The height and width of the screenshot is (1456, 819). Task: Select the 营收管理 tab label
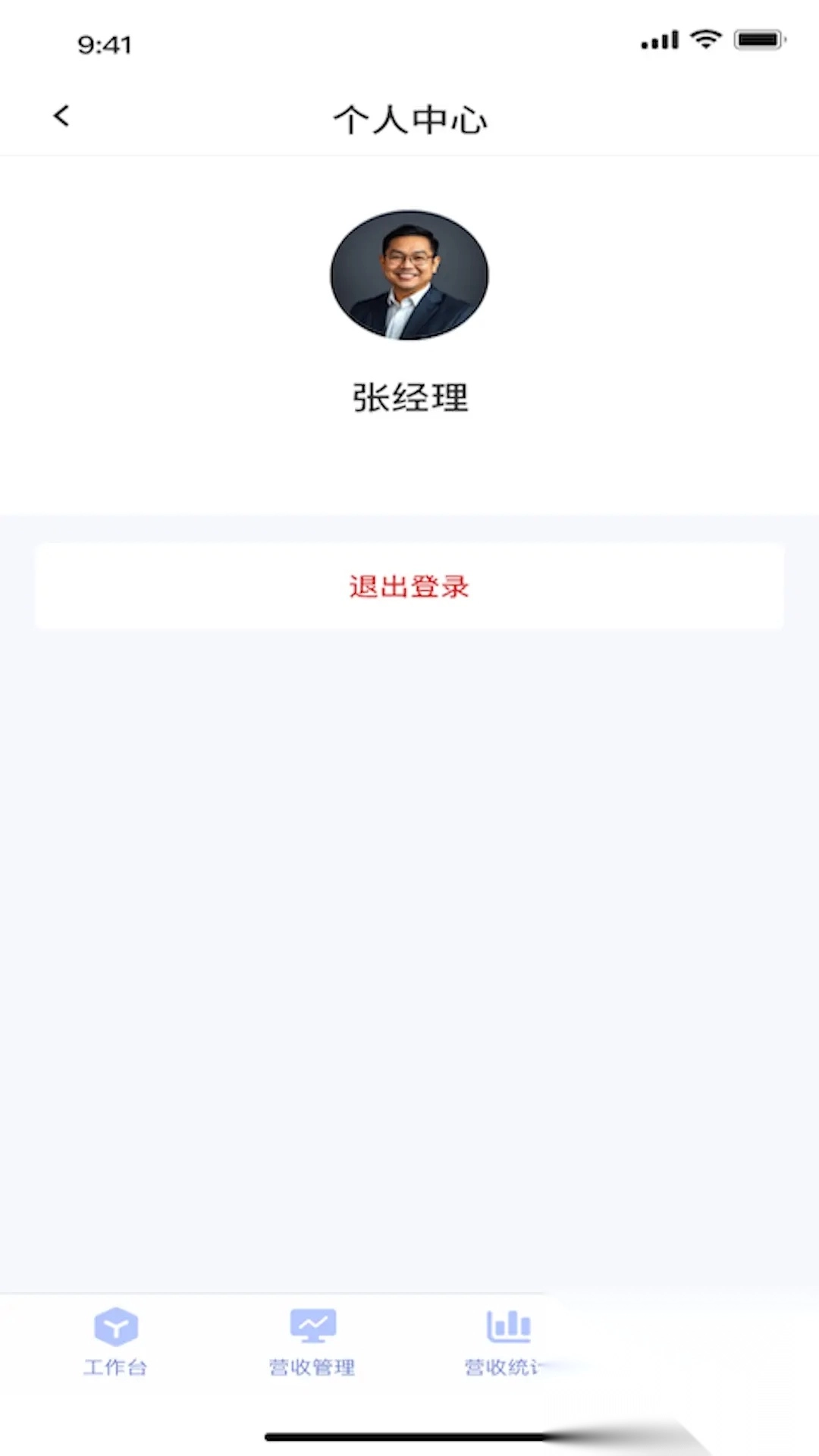tap(312, 1367)
